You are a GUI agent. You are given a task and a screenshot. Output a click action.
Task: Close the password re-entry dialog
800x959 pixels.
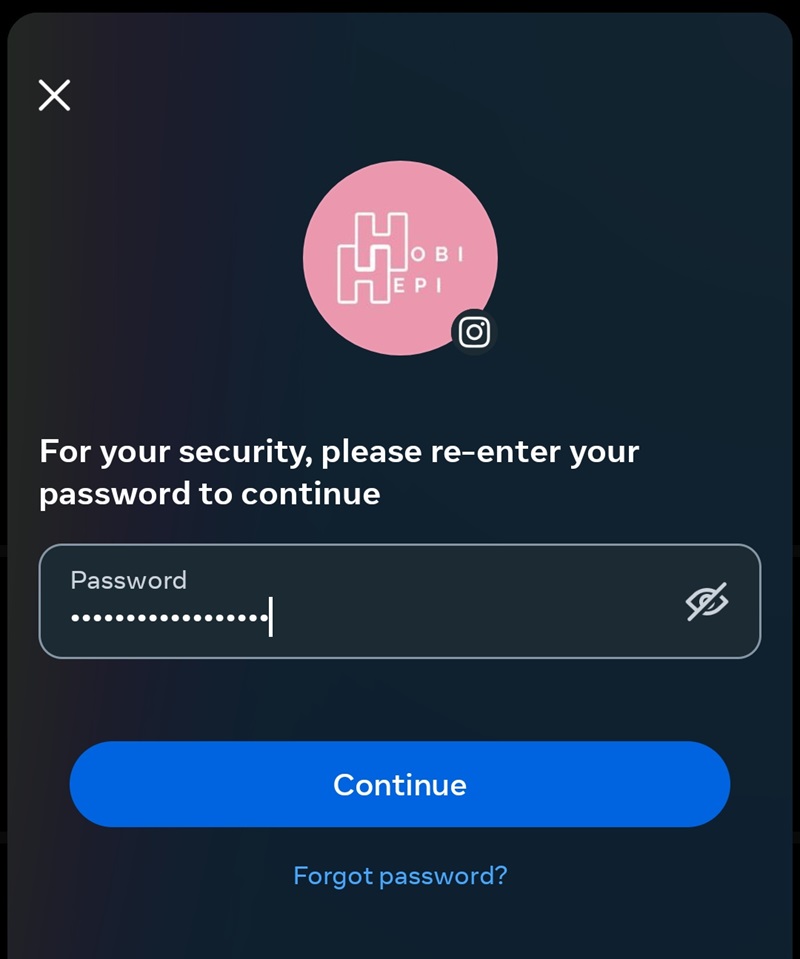pos(54,95)
